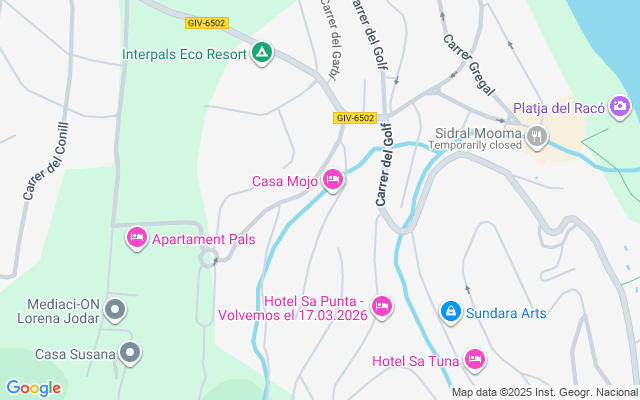
Task: Open the Interpals Eco Resort campsite marker
Action: click(262, 53)
